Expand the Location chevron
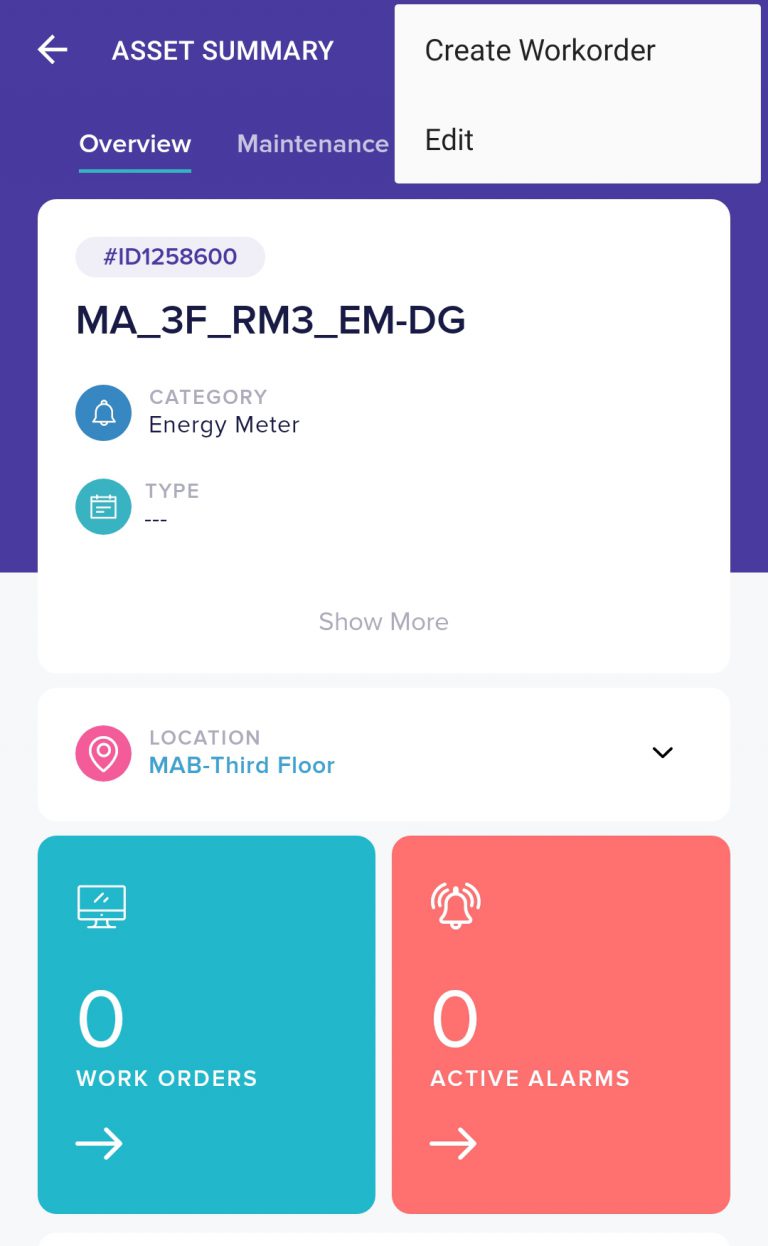 pos(662,752)
